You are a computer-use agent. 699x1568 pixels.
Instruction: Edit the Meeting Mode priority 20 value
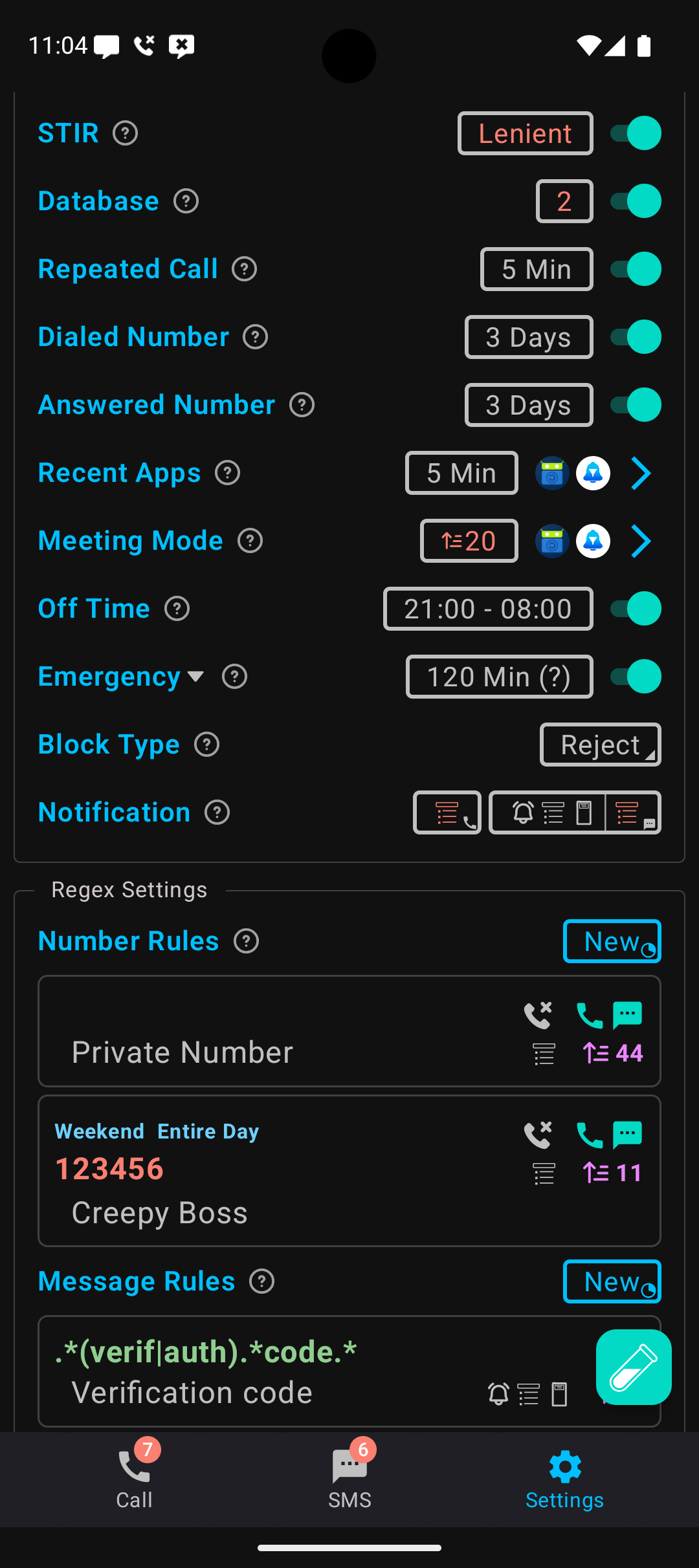tap(469, 541)
